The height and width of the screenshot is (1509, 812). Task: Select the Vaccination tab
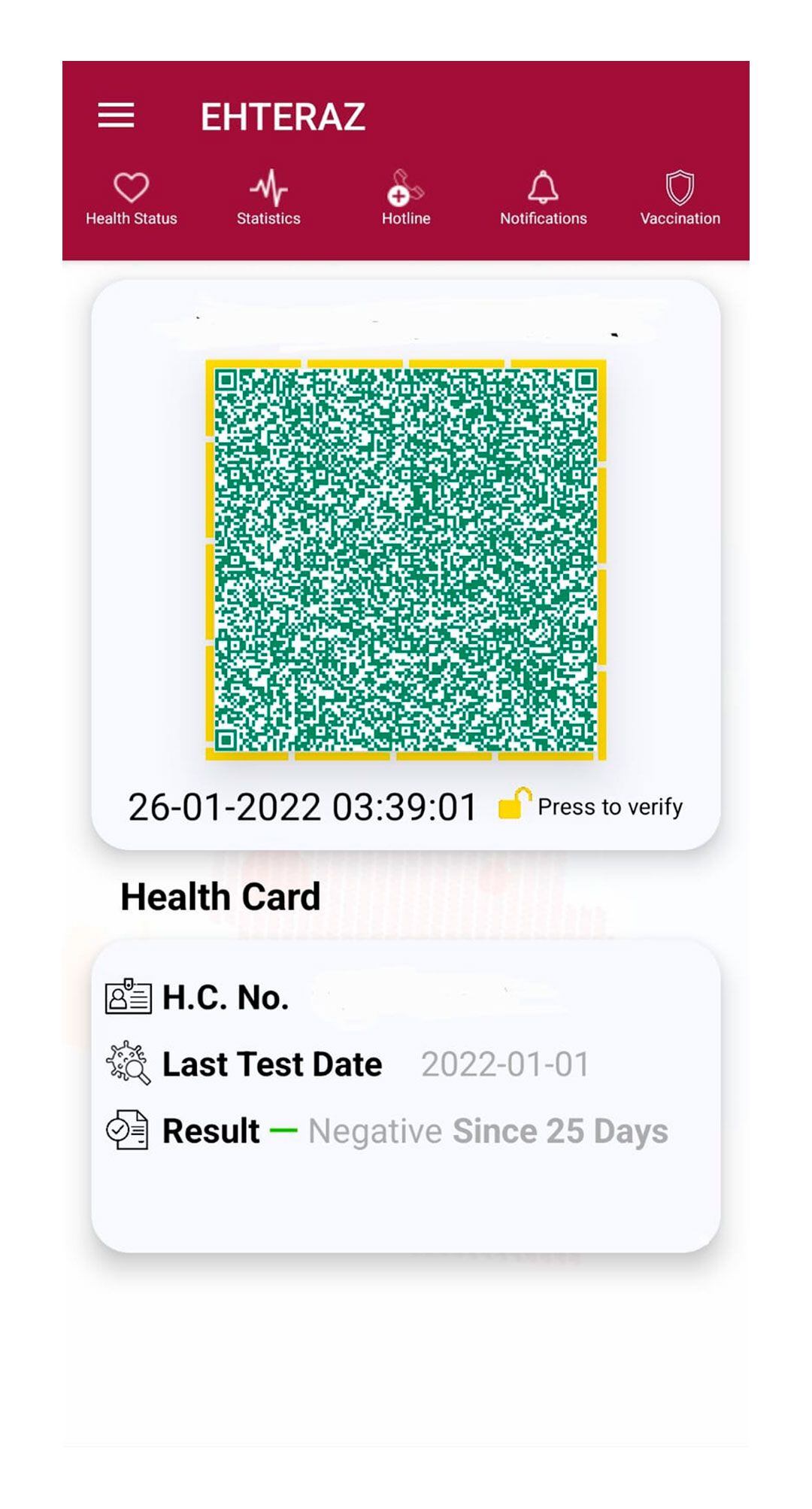pyautogui.click(x=680, y=199)
